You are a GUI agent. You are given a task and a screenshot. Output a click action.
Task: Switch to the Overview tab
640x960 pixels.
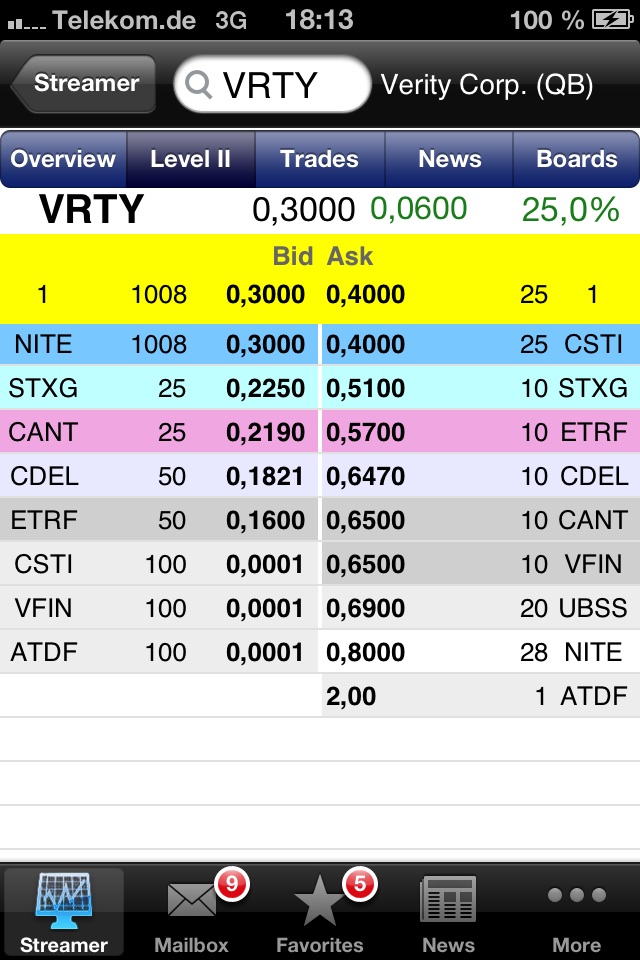64,159
